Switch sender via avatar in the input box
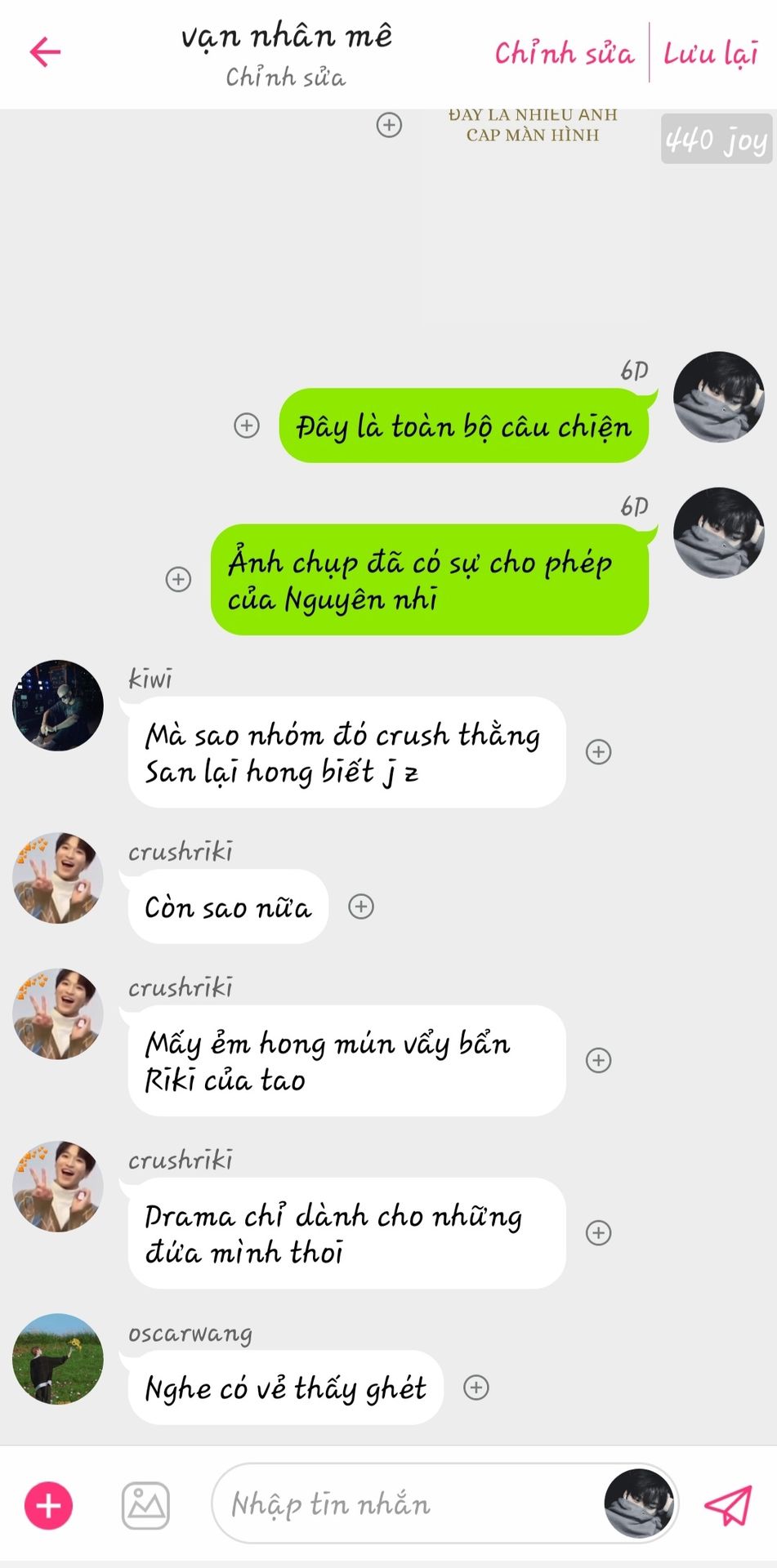The width and height of the screenshot is (777, 1568). (639, 1503)
